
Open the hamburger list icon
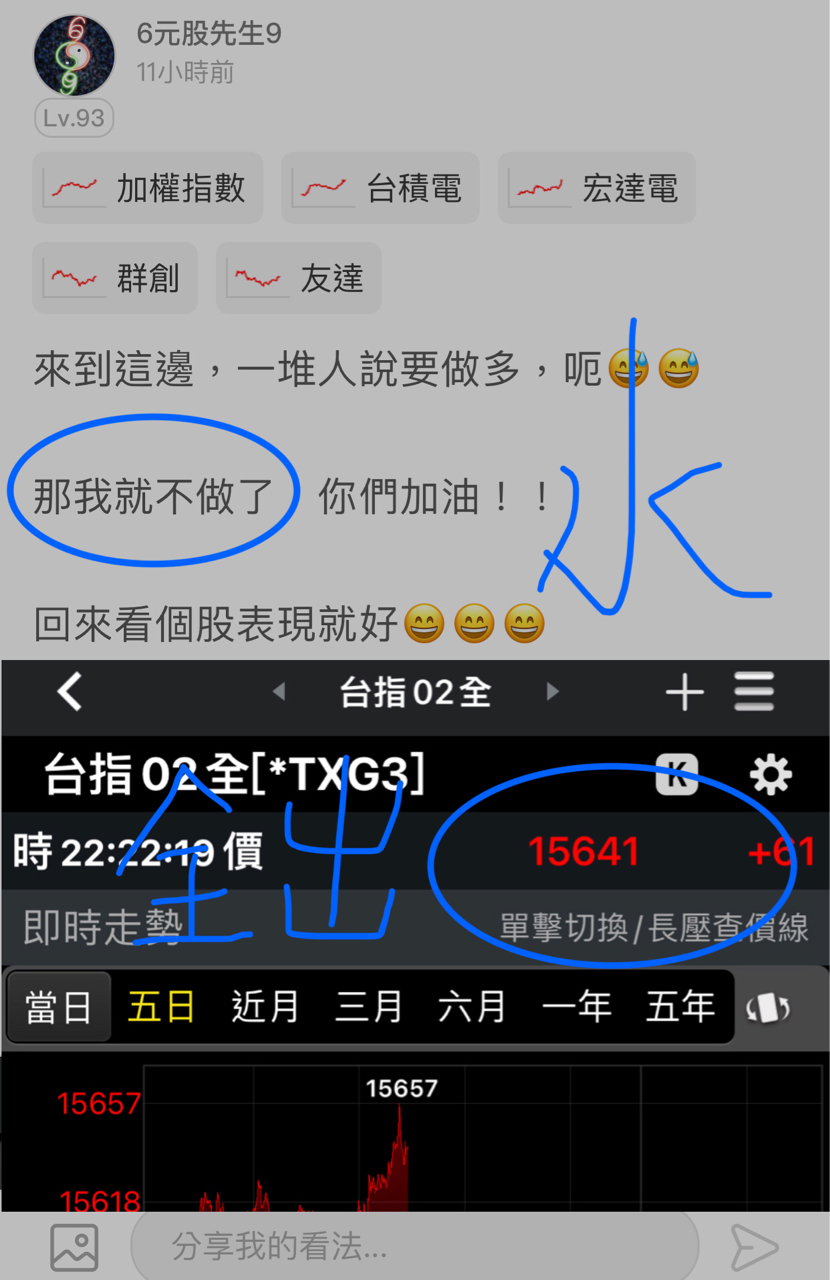point(755,691)
